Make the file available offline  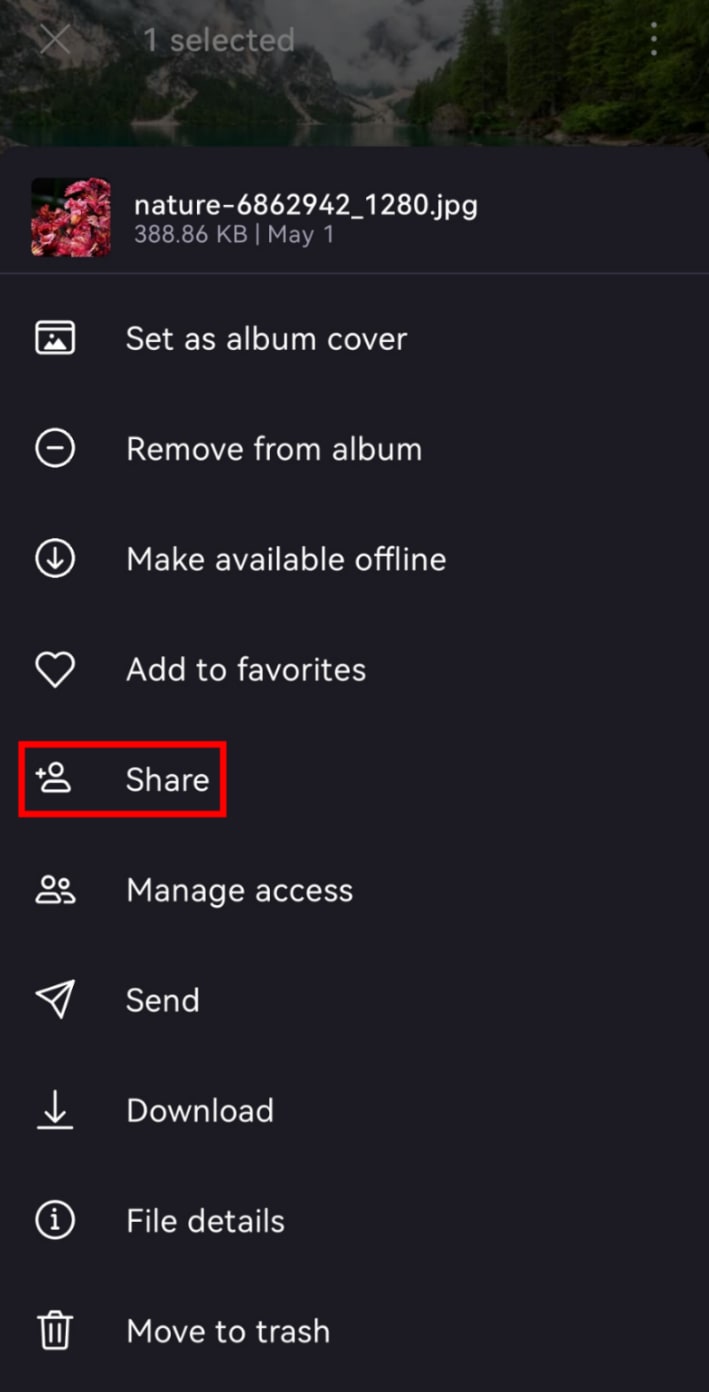click(x=285, y=559)
